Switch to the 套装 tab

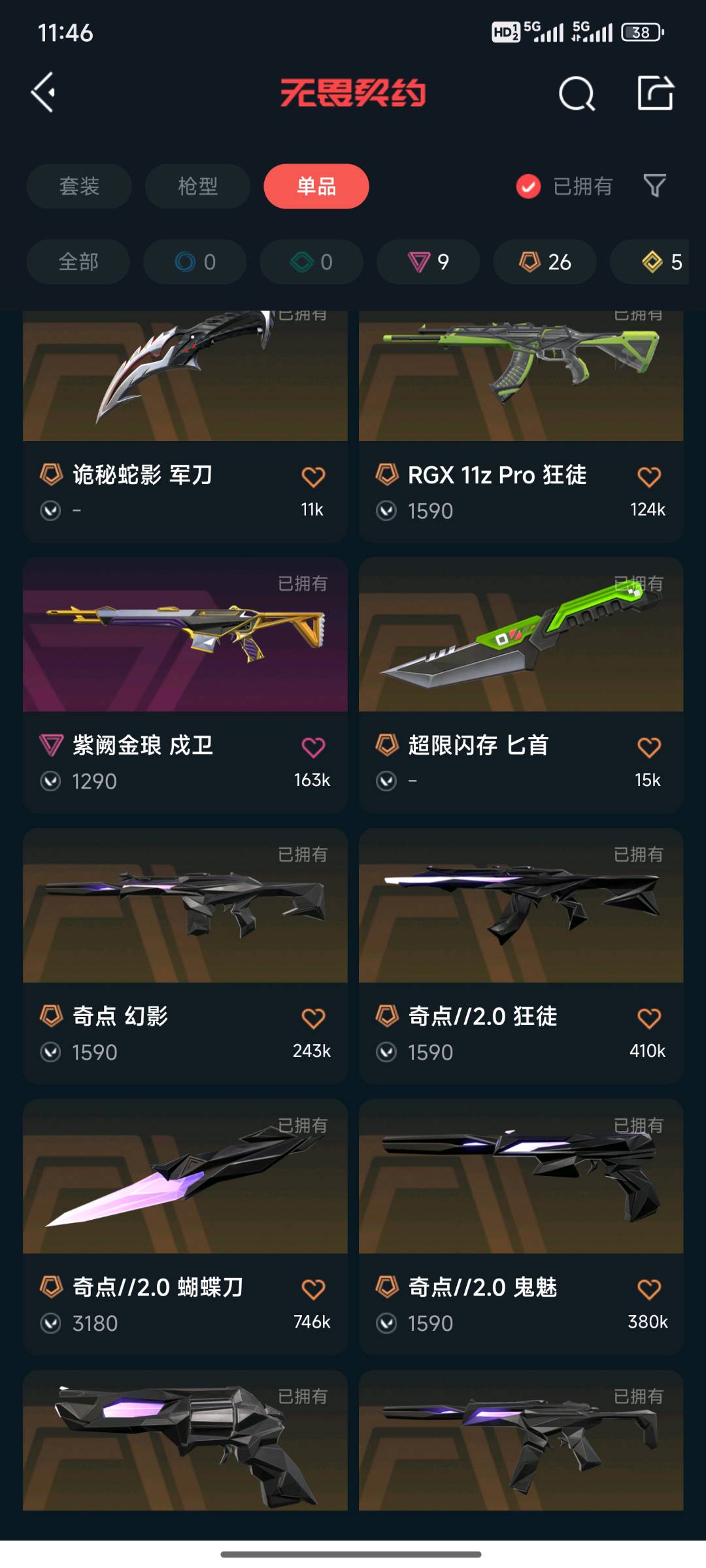(79, 186)
